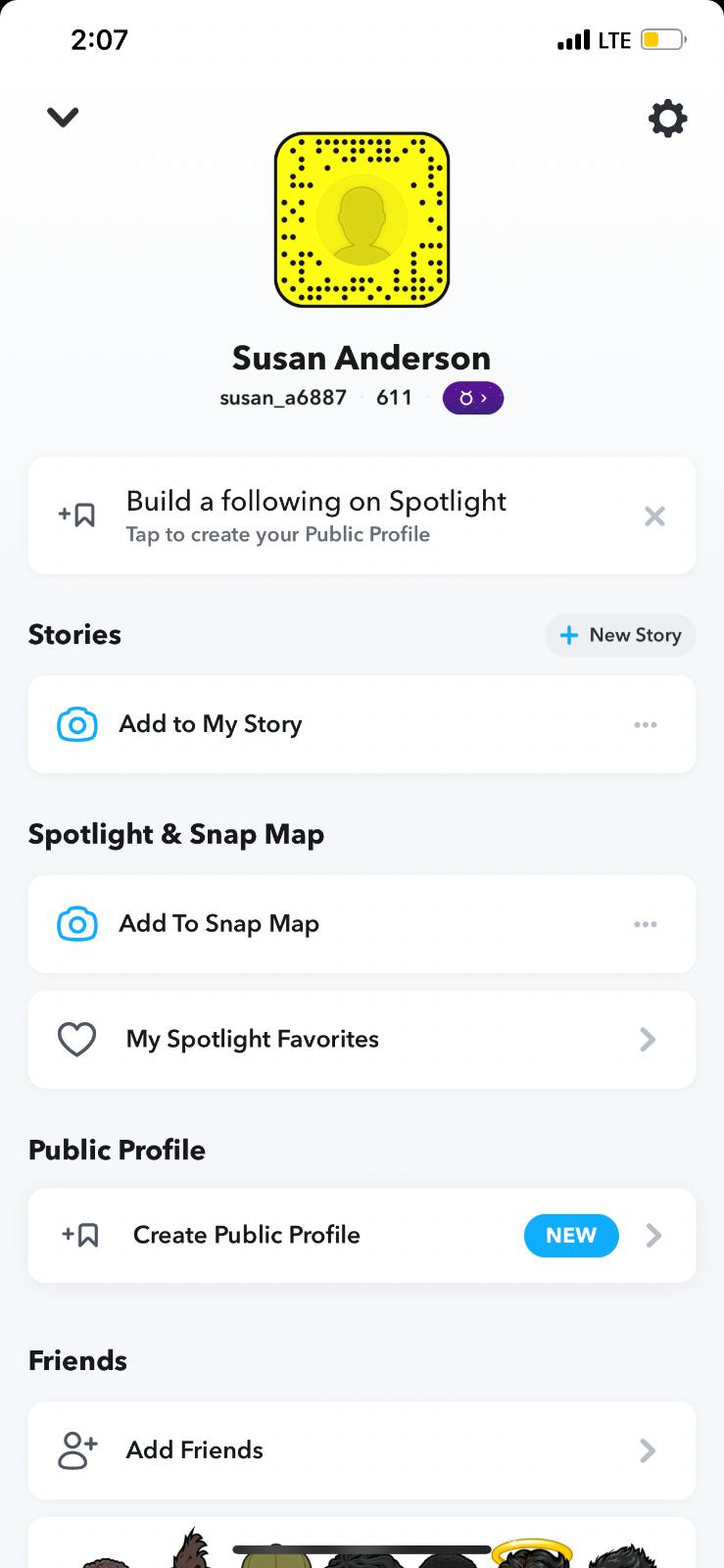The width and height of the screenshot is (724, 1568).
Task: Select Add To Snap Map
Action: pyautogui.click(x=218, y=924)
